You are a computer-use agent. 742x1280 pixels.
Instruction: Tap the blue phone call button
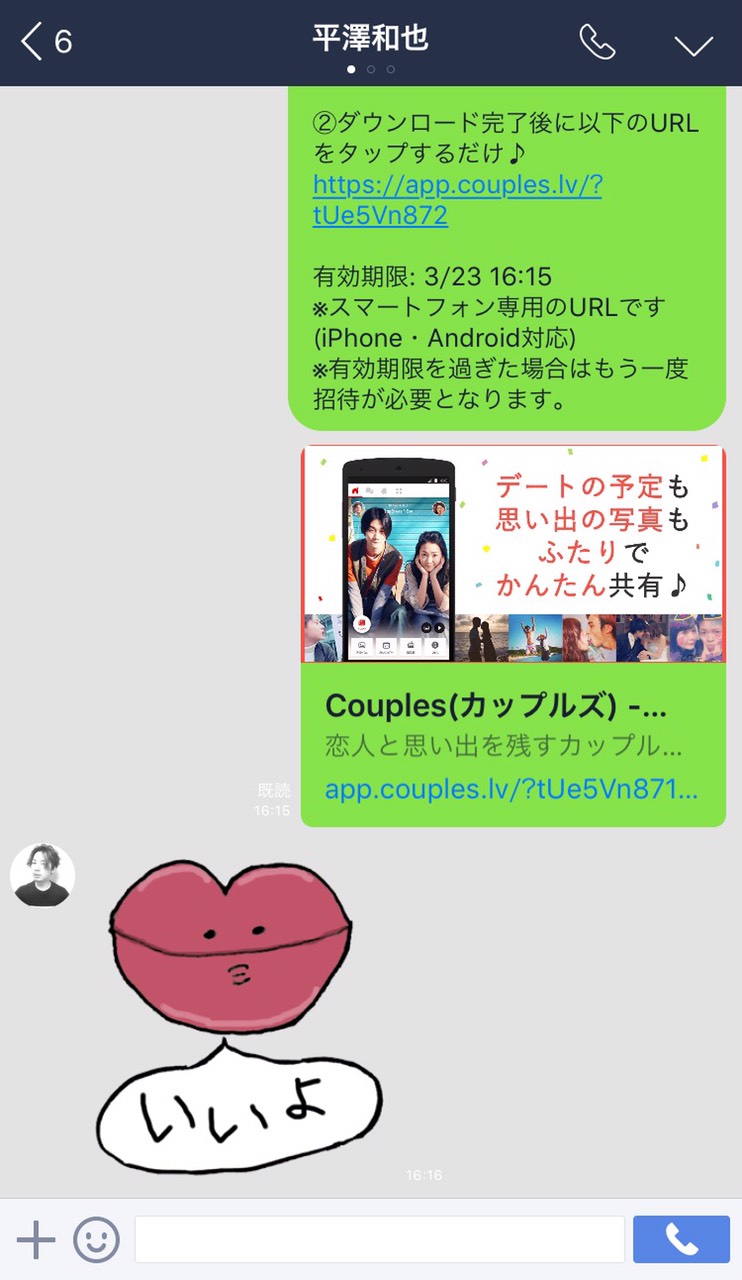tap(681, 1240)
